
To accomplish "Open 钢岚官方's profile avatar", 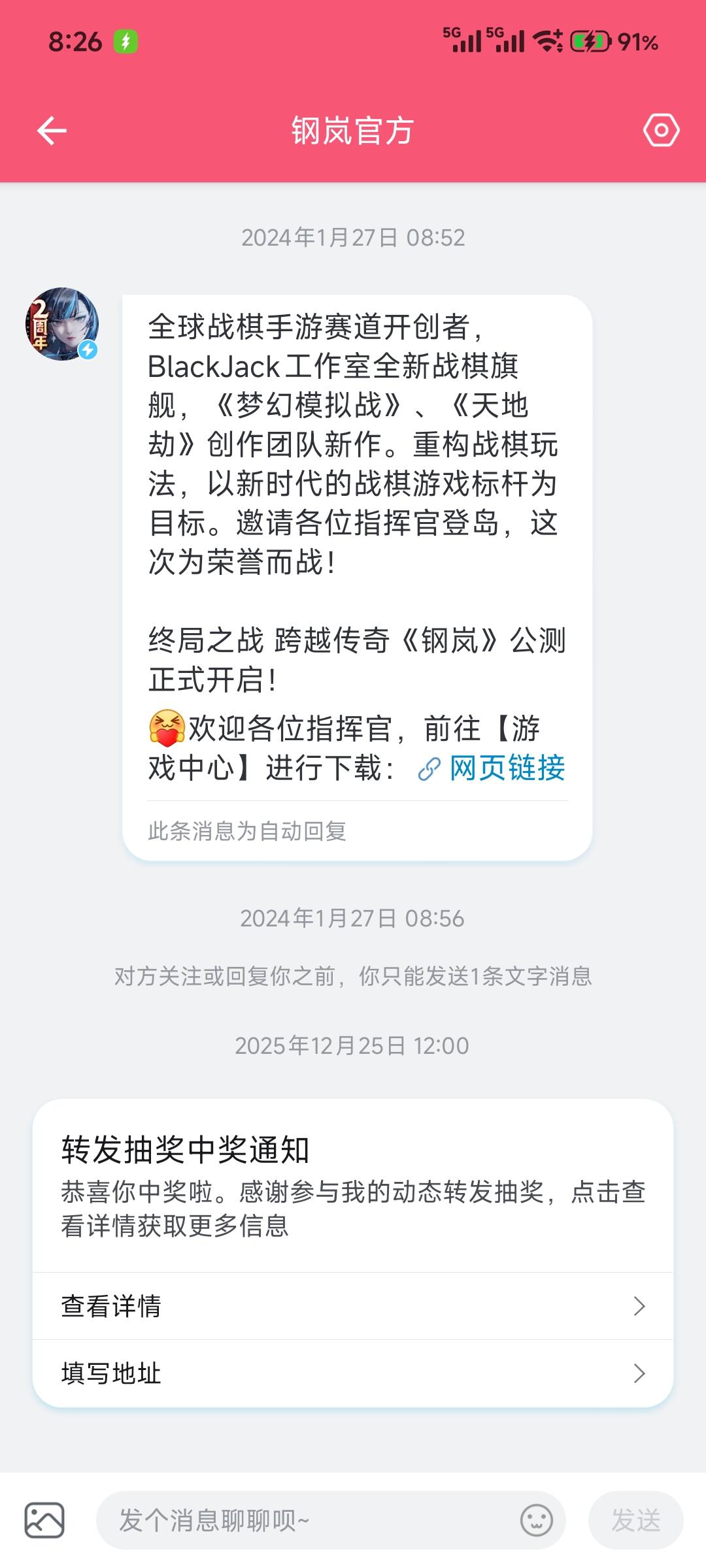I will pyautogui.click(x=62, y=324).
